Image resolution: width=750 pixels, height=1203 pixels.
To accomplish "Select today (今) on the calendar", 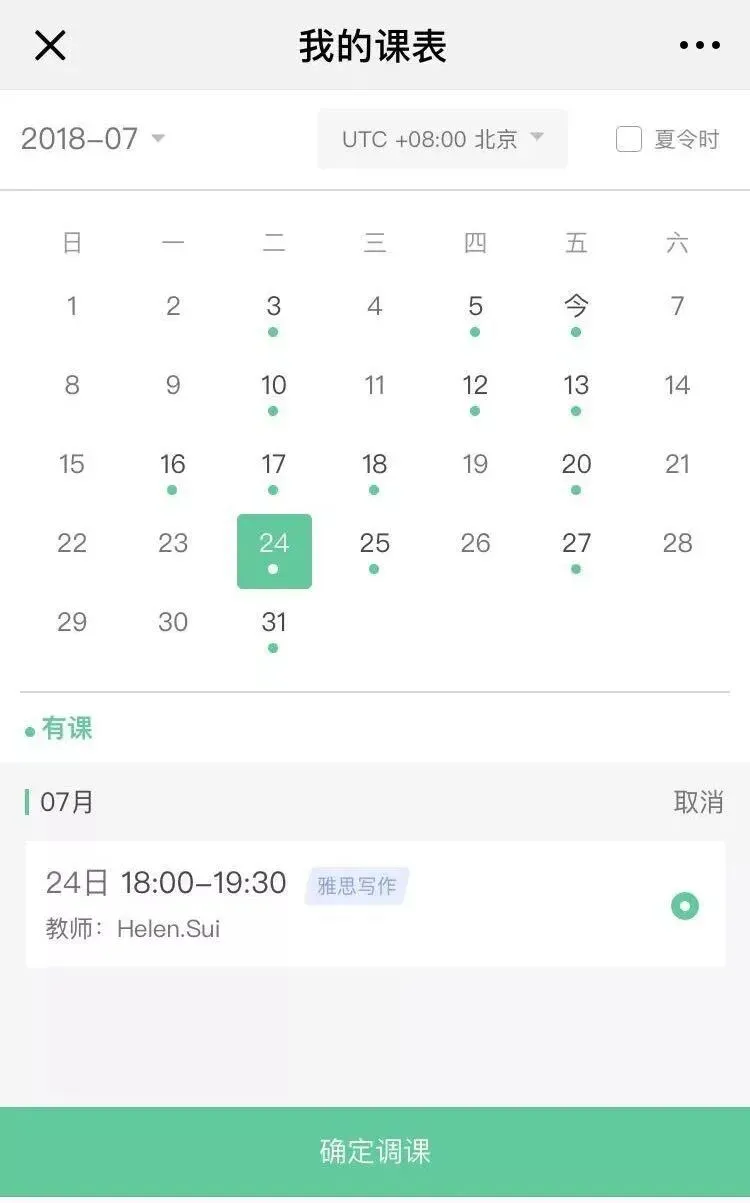I will pos(576,313).
